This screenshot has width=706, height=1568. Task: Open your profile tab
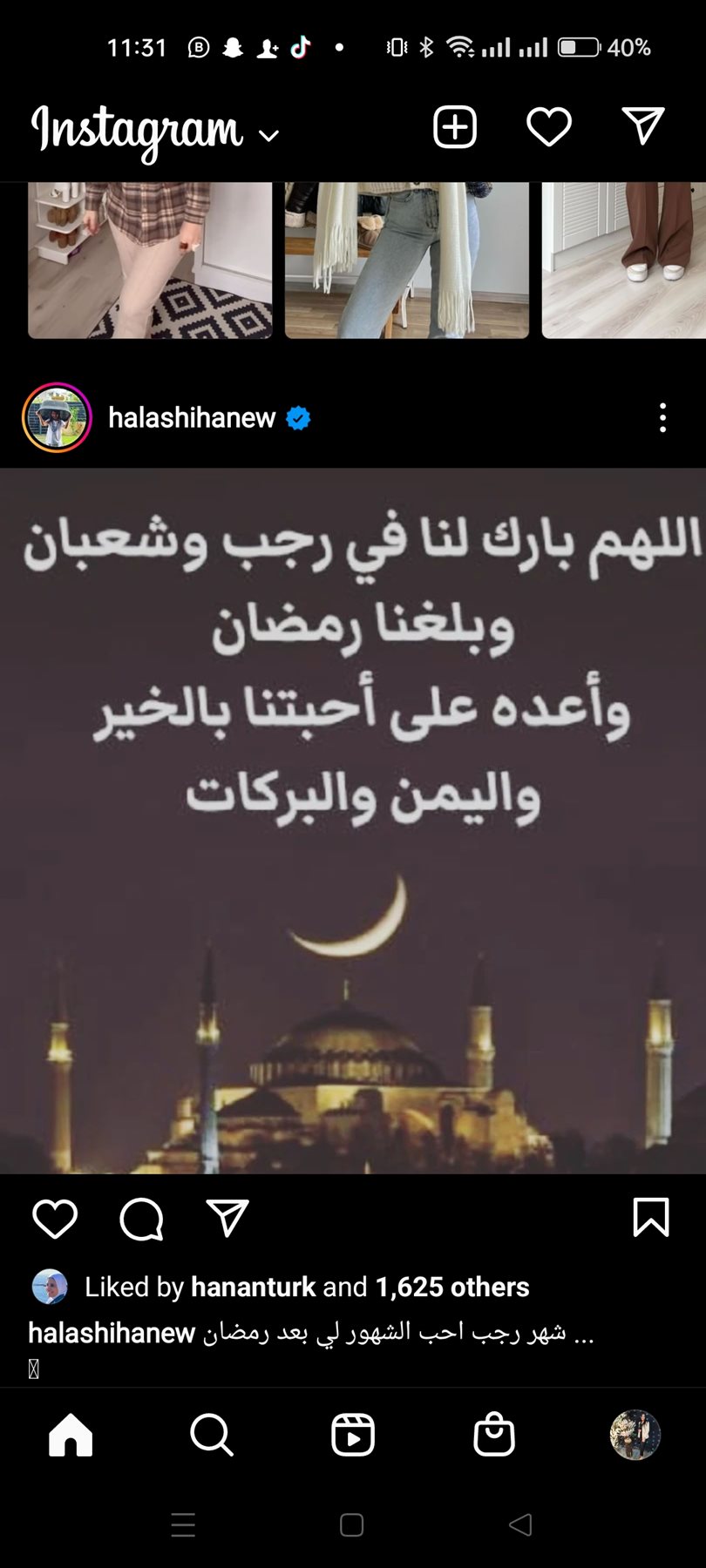(x=635, y=1435)
